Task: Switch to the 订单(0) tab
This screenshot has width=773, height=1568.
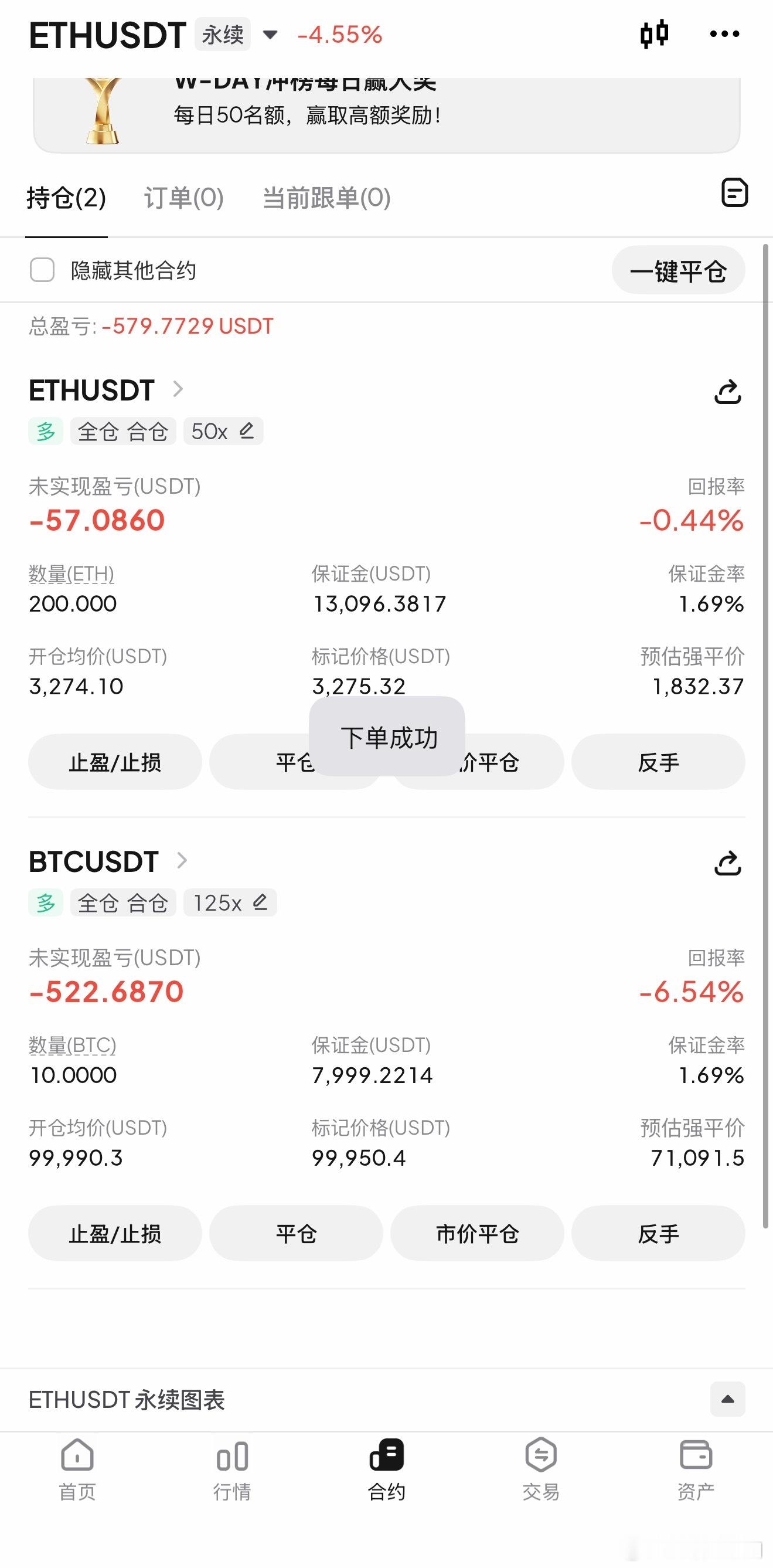Action: point(183,198)
